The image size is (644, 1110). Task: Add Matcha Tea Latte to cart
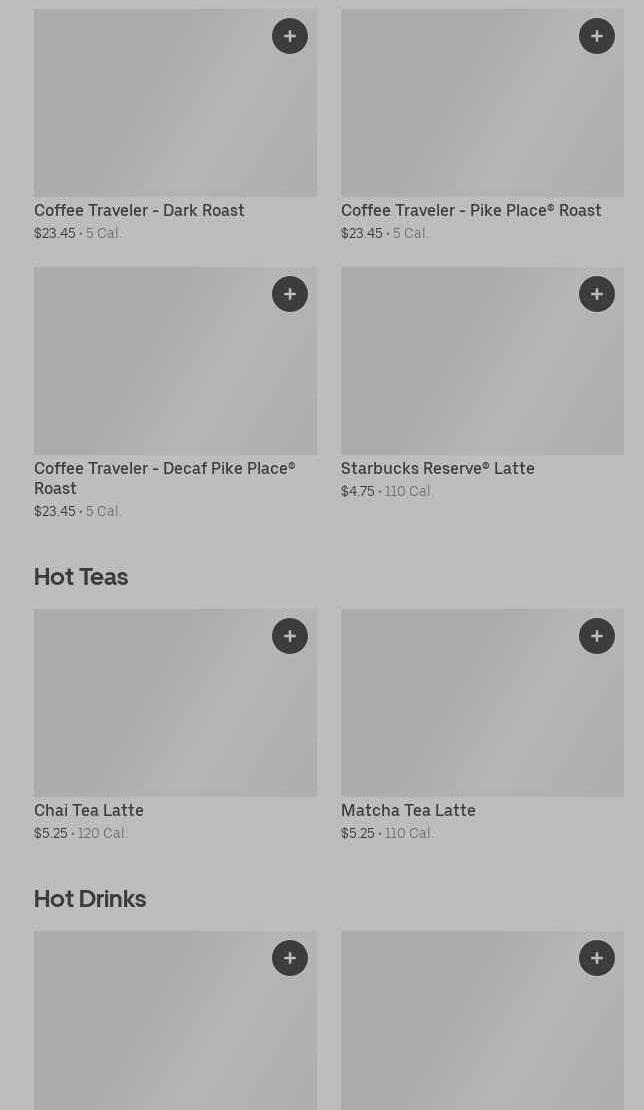click(x=597, y=636)
